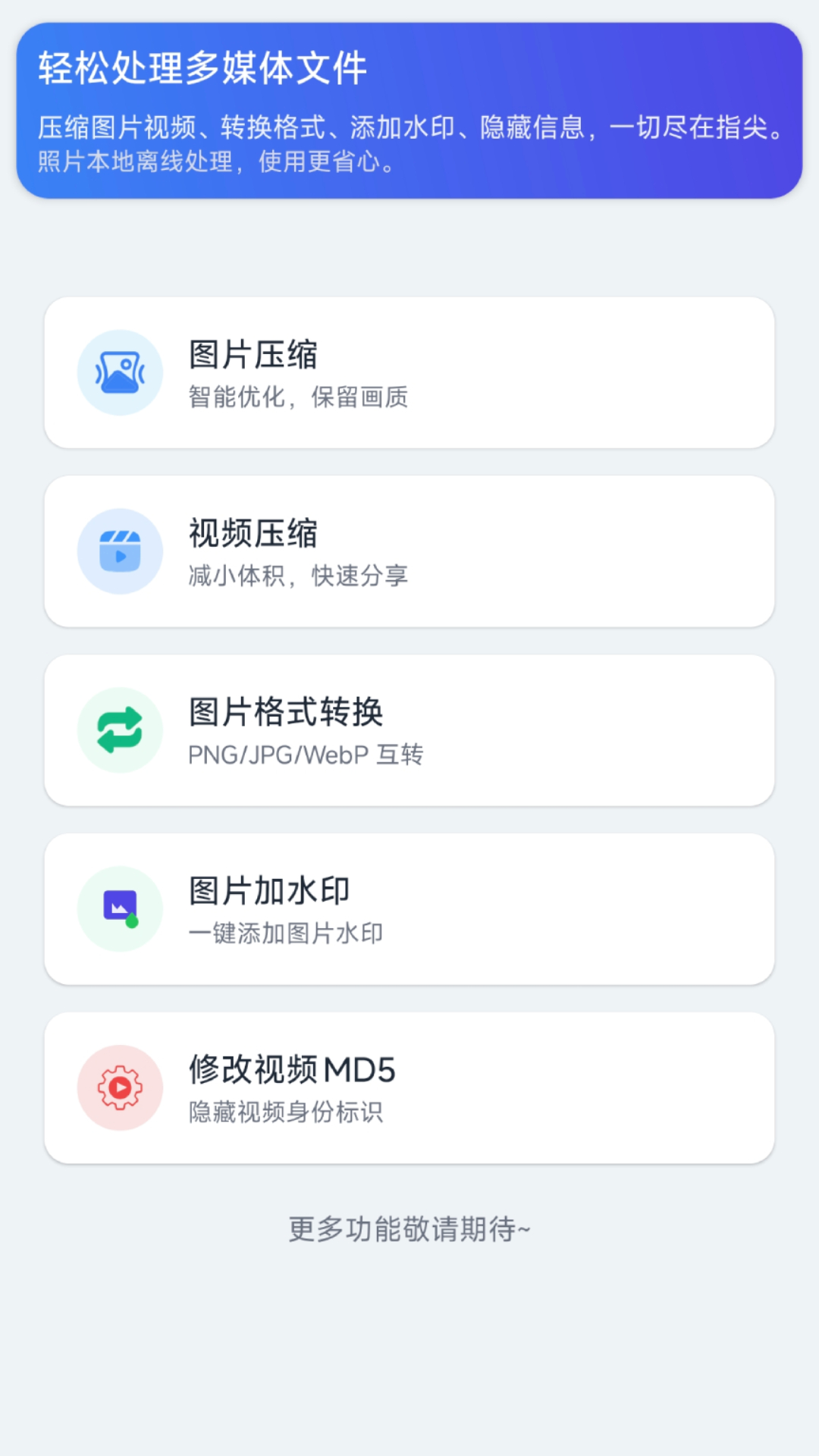Tap the text PNG/JPG/WebP 互转
The width and height of the screenshot is (819, 1456).
306,755
